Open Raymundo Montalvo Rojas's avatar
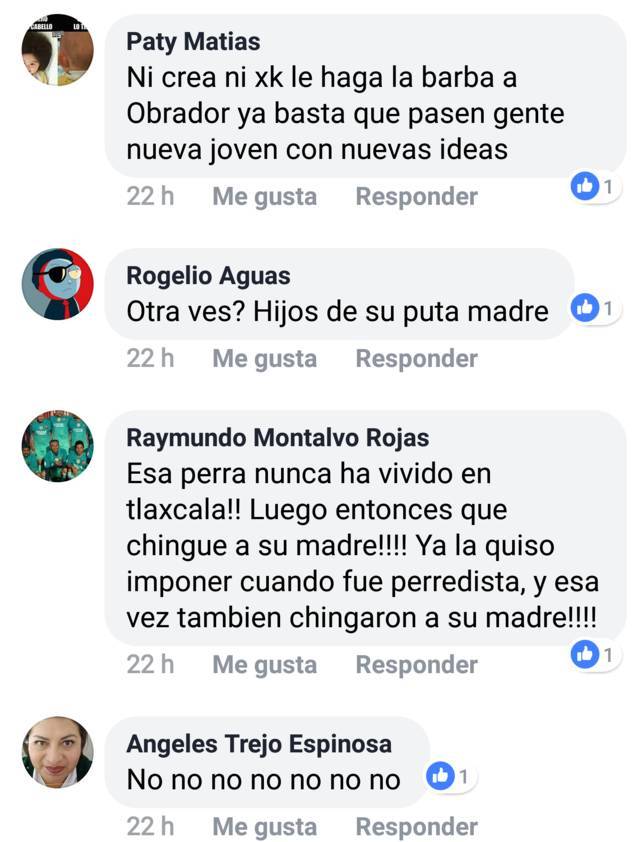Screen dimensions: 640x842 click(57, 446)
